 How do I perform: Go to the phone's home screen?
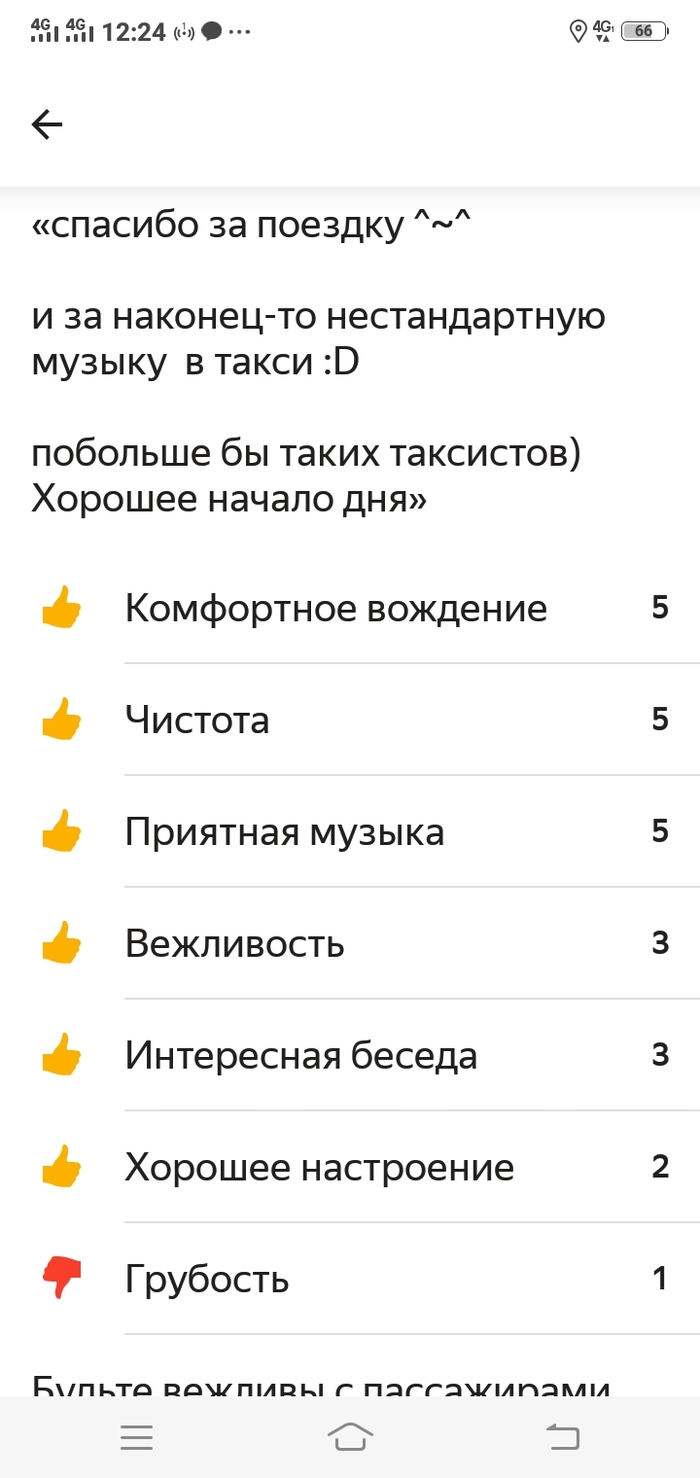coord(350,1437)
